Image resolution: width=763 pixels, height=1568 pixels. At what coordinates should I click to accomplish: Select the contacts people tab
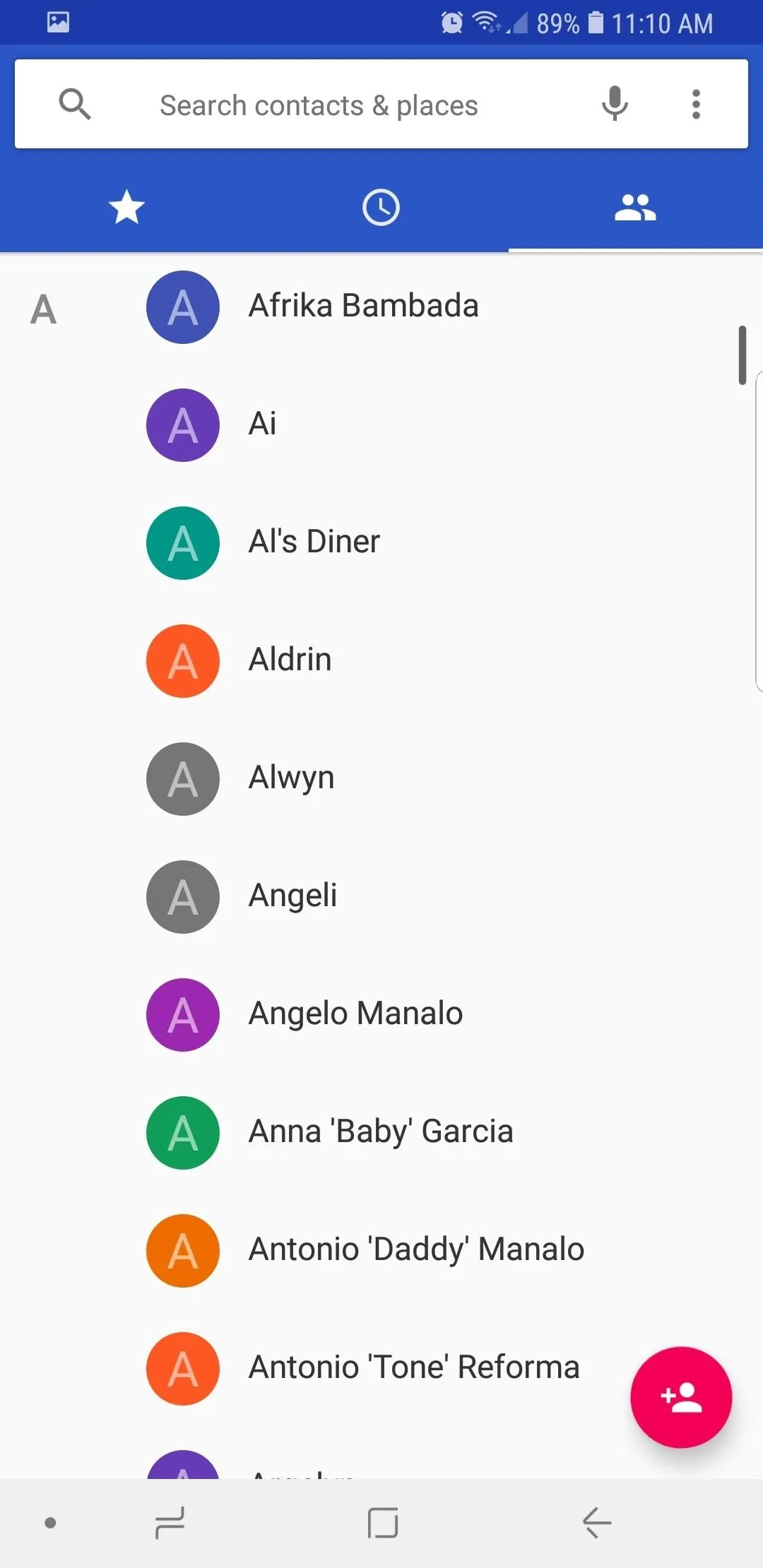636,208
